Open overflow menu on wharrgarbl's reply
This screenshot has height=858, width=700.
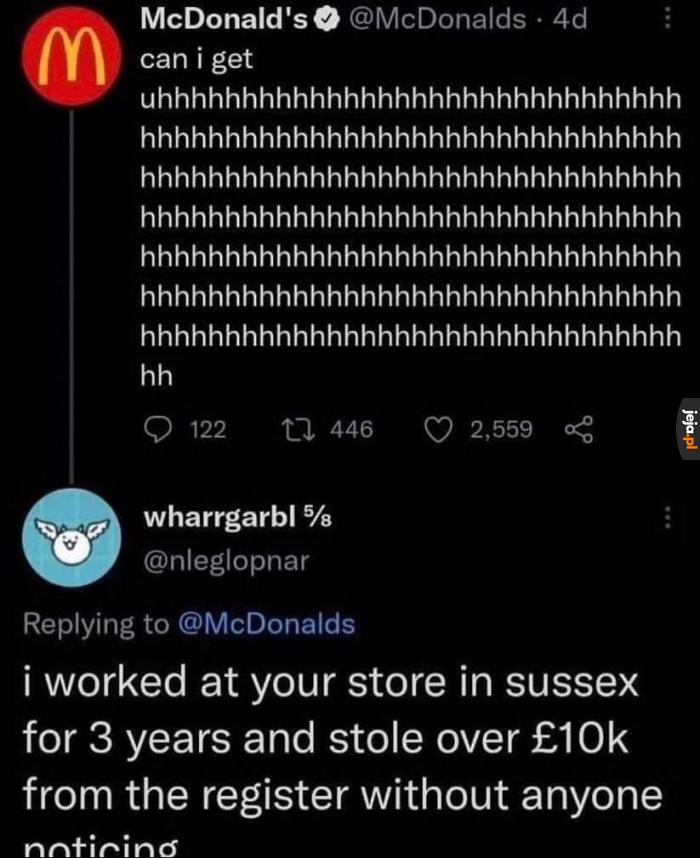(x=667, y=518)
